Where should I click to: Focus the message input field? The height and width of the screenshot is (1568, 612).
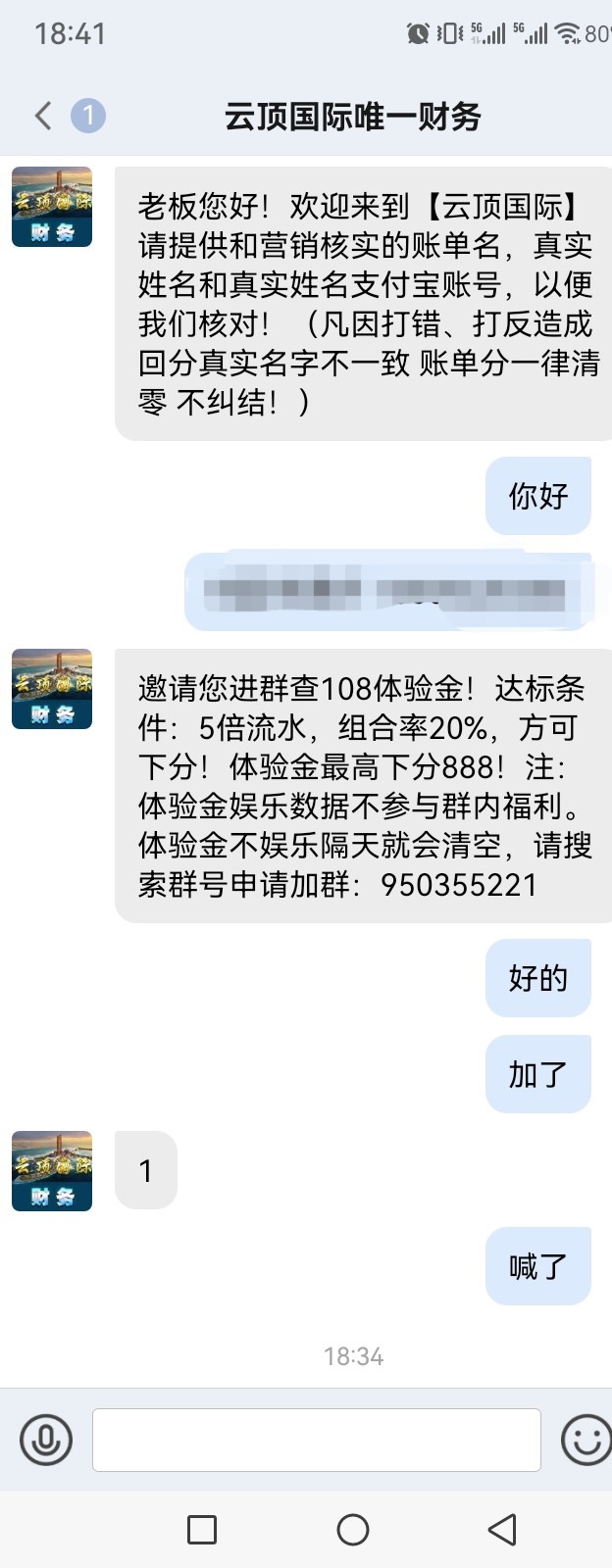(316, 1440)
